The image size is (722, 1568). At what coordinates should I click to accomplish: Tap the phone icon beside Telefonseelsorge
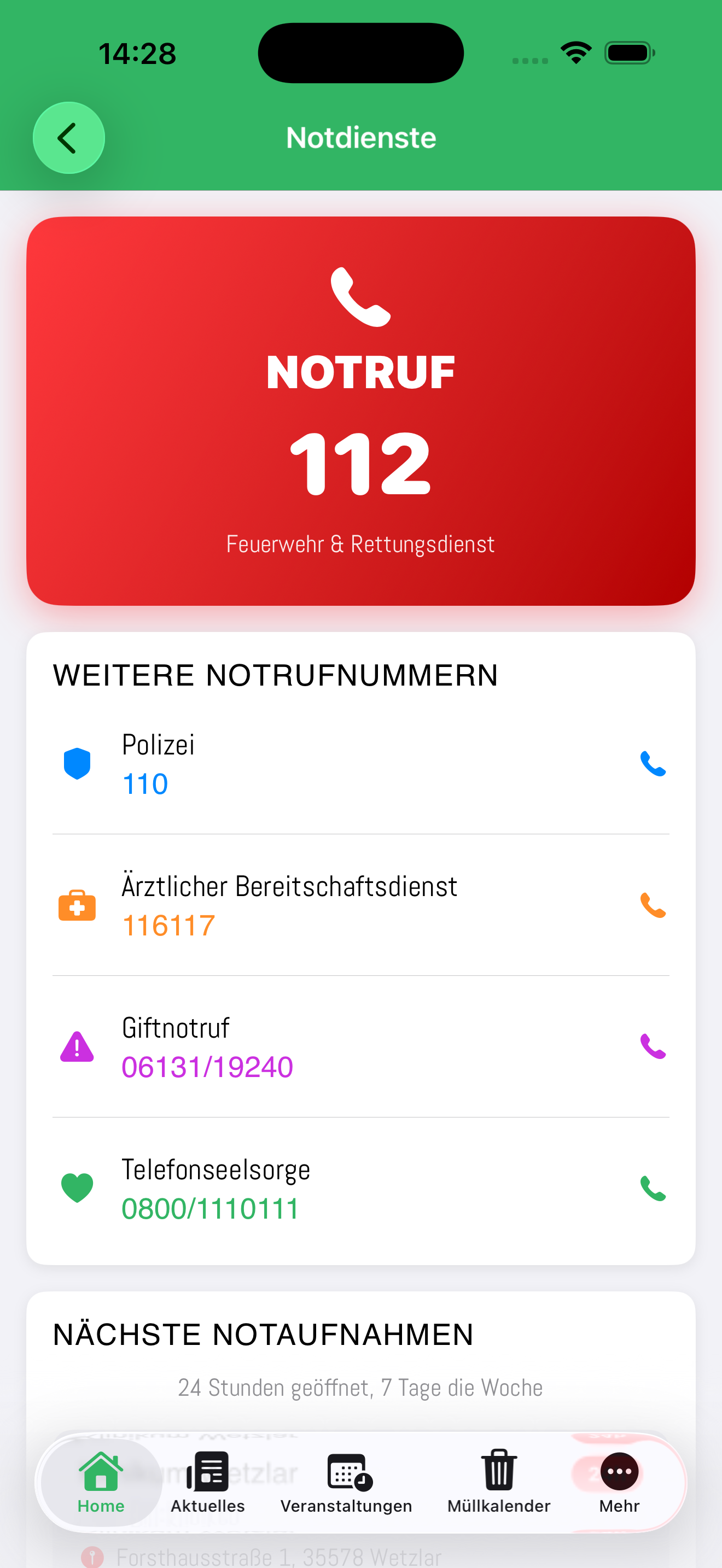[653, 1187]
